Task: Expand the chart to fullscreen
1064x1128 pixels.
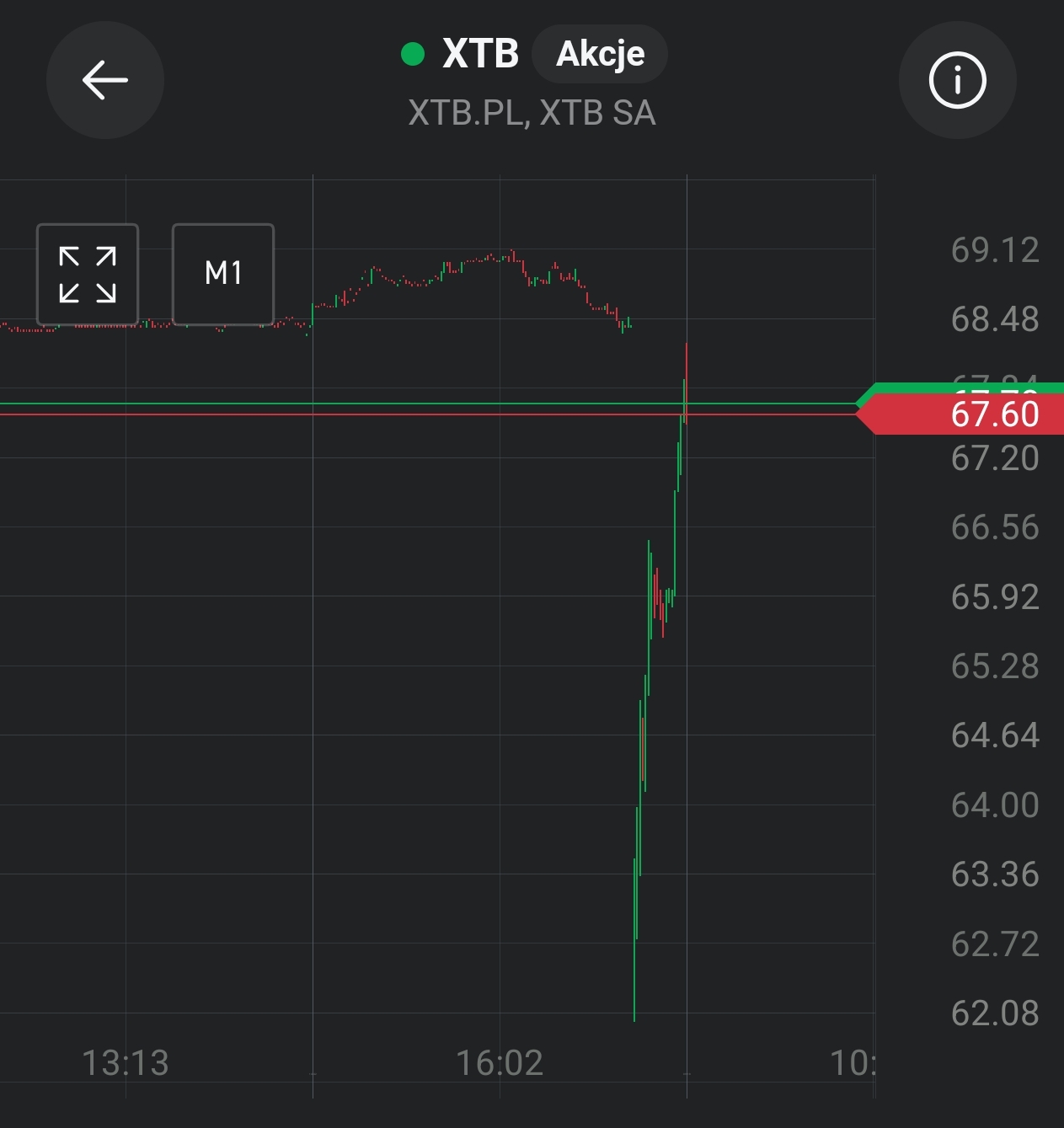Action: [88, 274]
